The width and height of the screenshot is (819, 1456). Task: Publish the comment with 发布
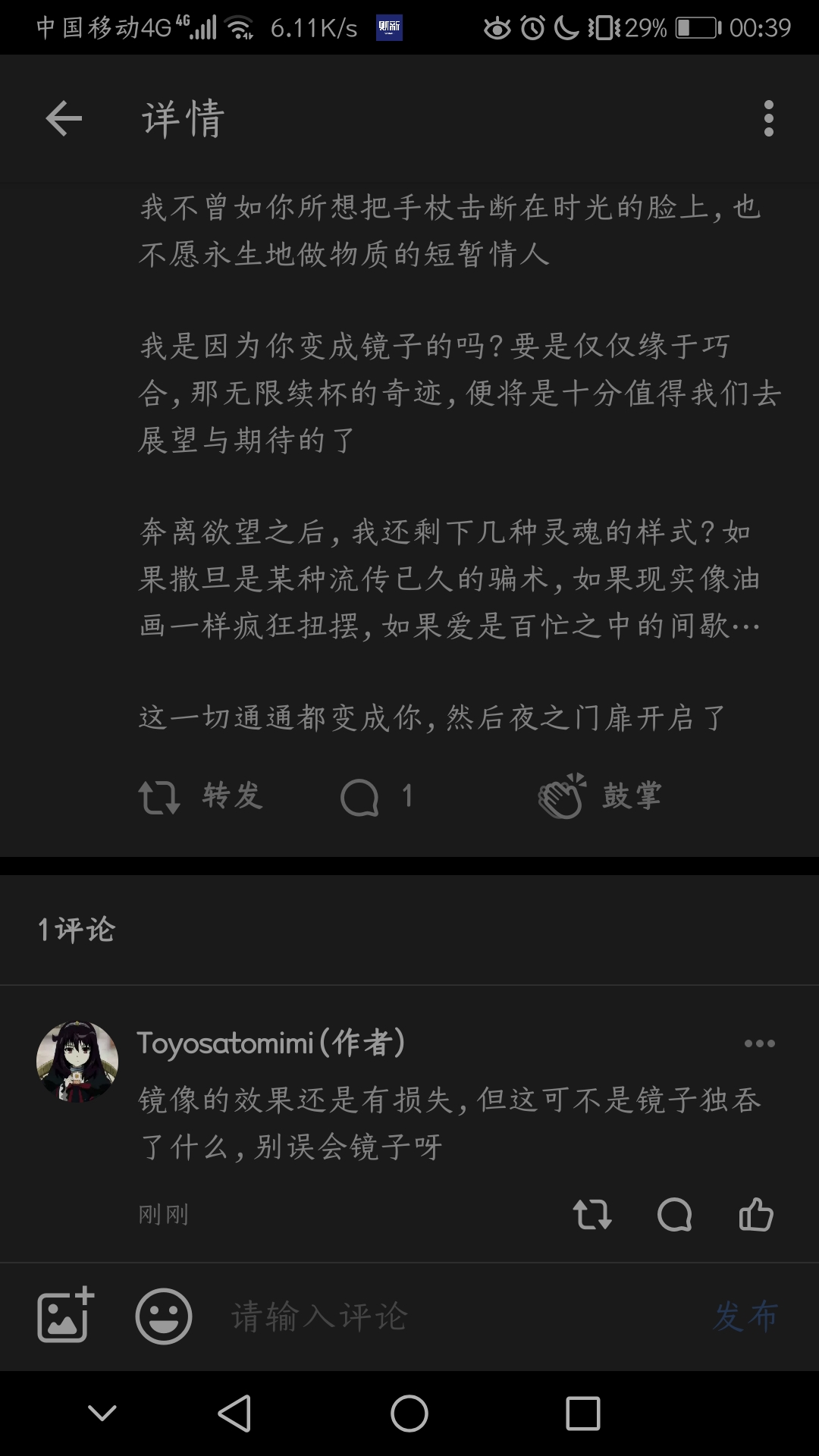pyautogui.click(x=745, y=1316)
